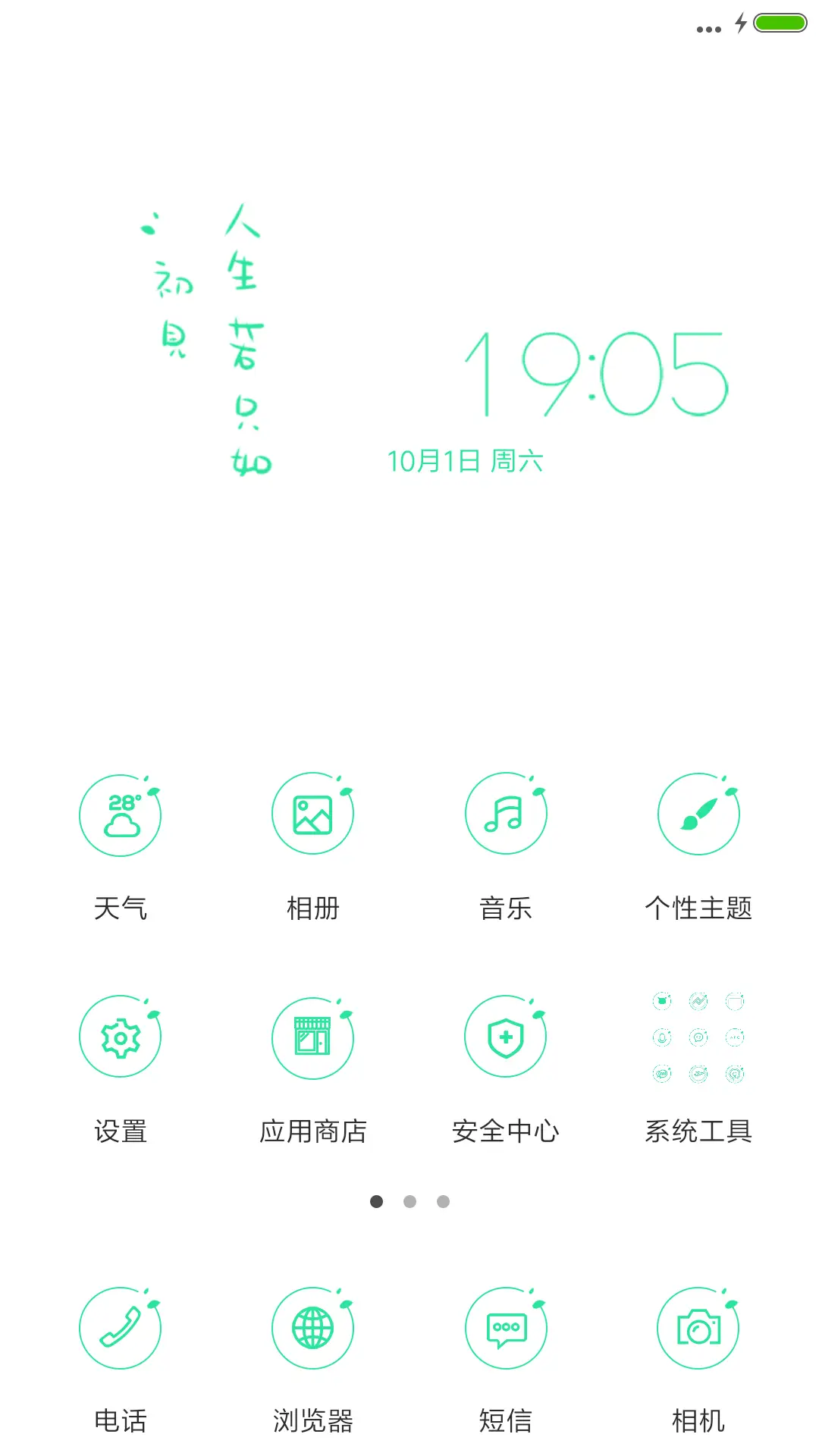
Task: Open the Settings app
Action: [120, 1036]
